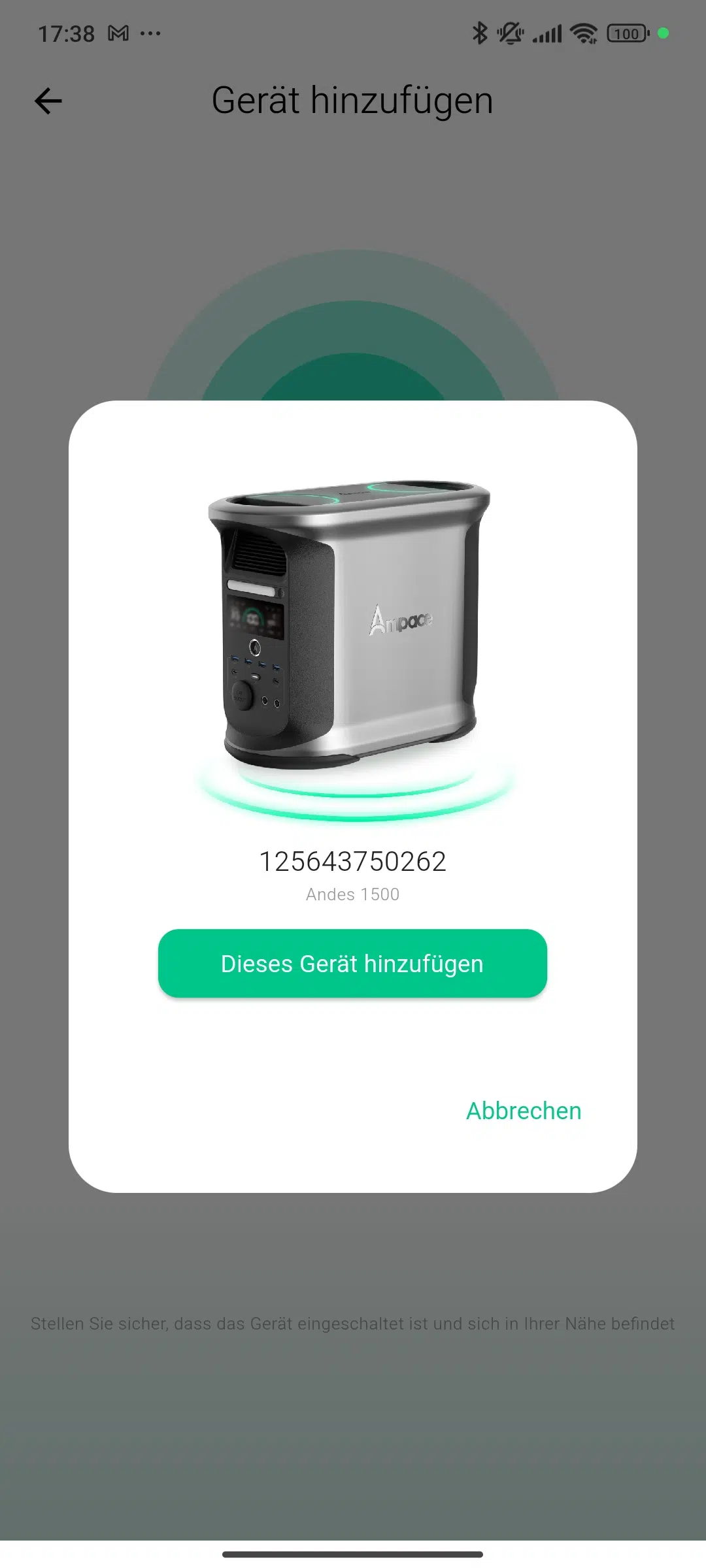The image size is (706, 1568).
Task: Tap 'Dieses Gerät hinzufügen' to add the device
Action: (x=352, y=963)
